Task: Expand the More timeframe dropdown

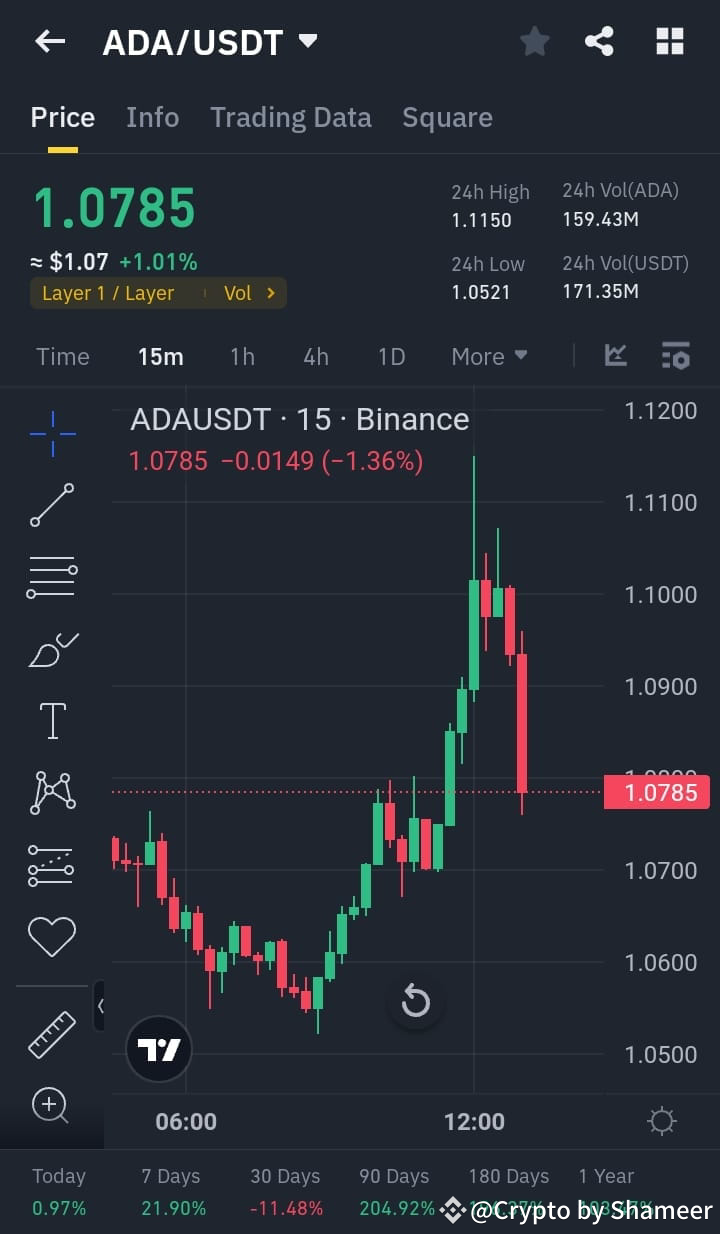Action: click(x=489, y=356)
